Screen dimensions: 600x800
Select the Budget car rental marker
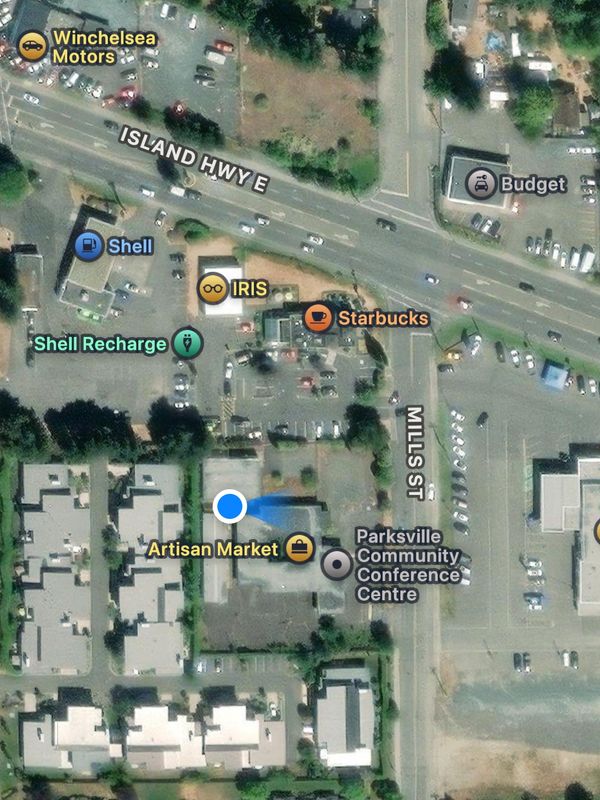click(482, 185)
